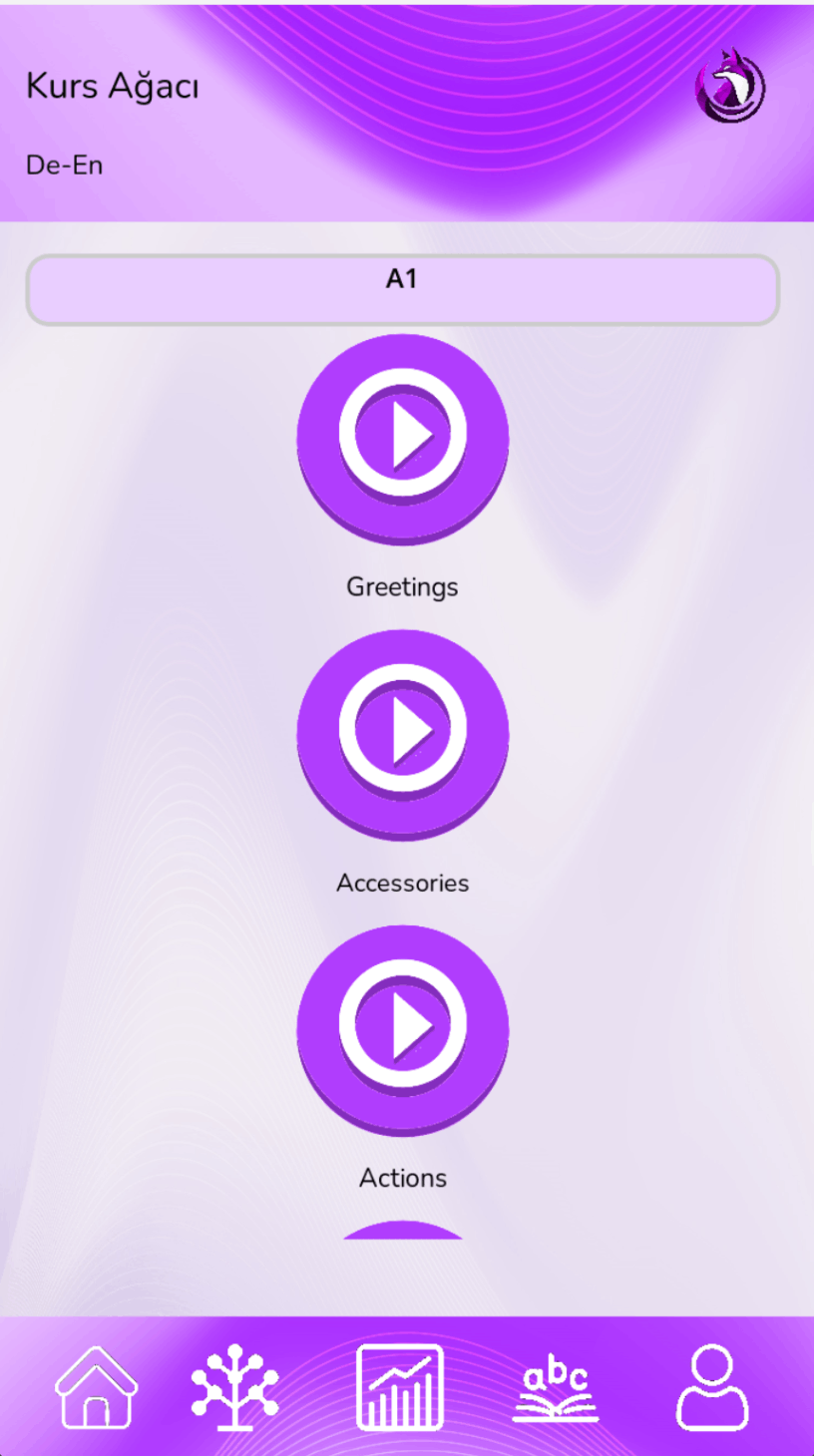Open the statistics chart tab
This screenshot has height=1456, width=814.
pos(400,1387)
